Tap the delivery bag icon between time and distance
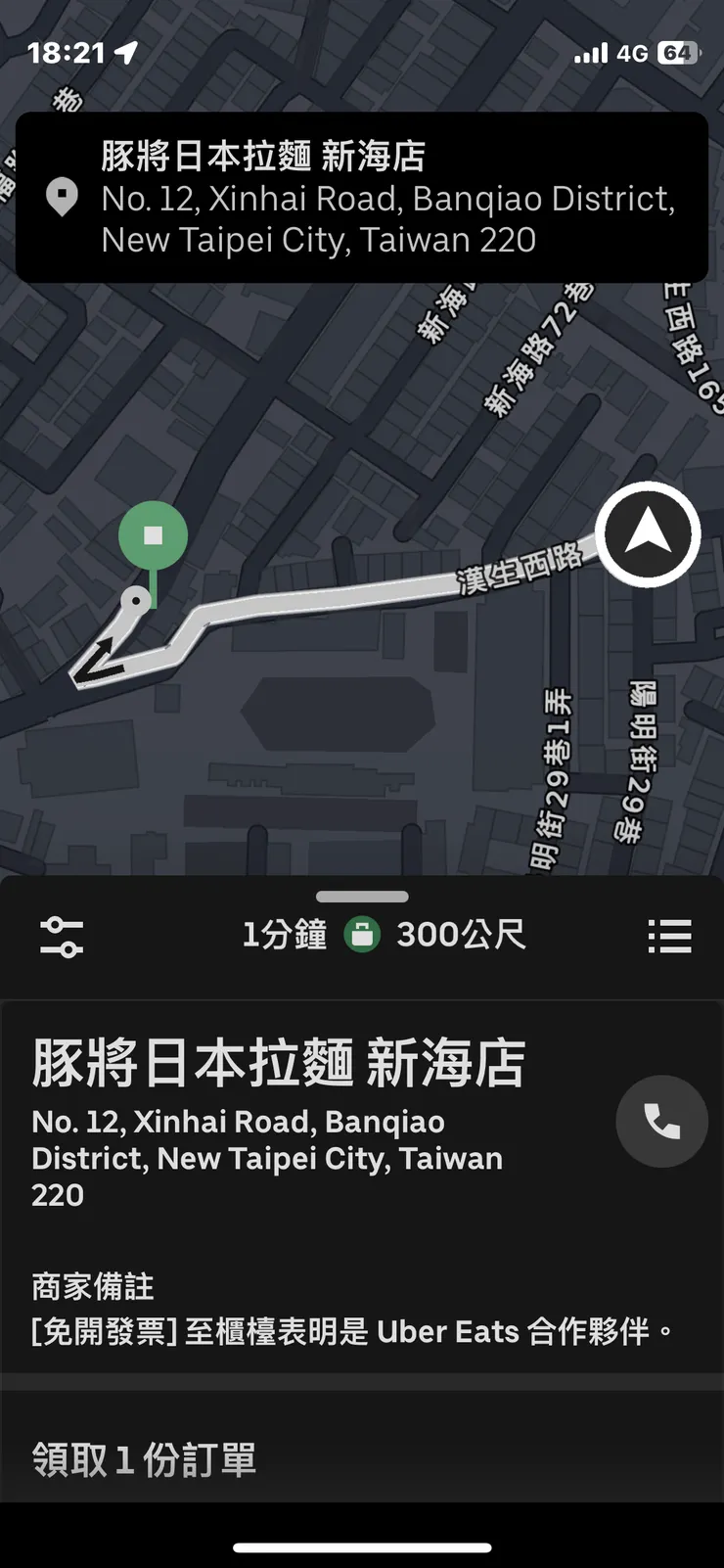 [x=361, y=935]
